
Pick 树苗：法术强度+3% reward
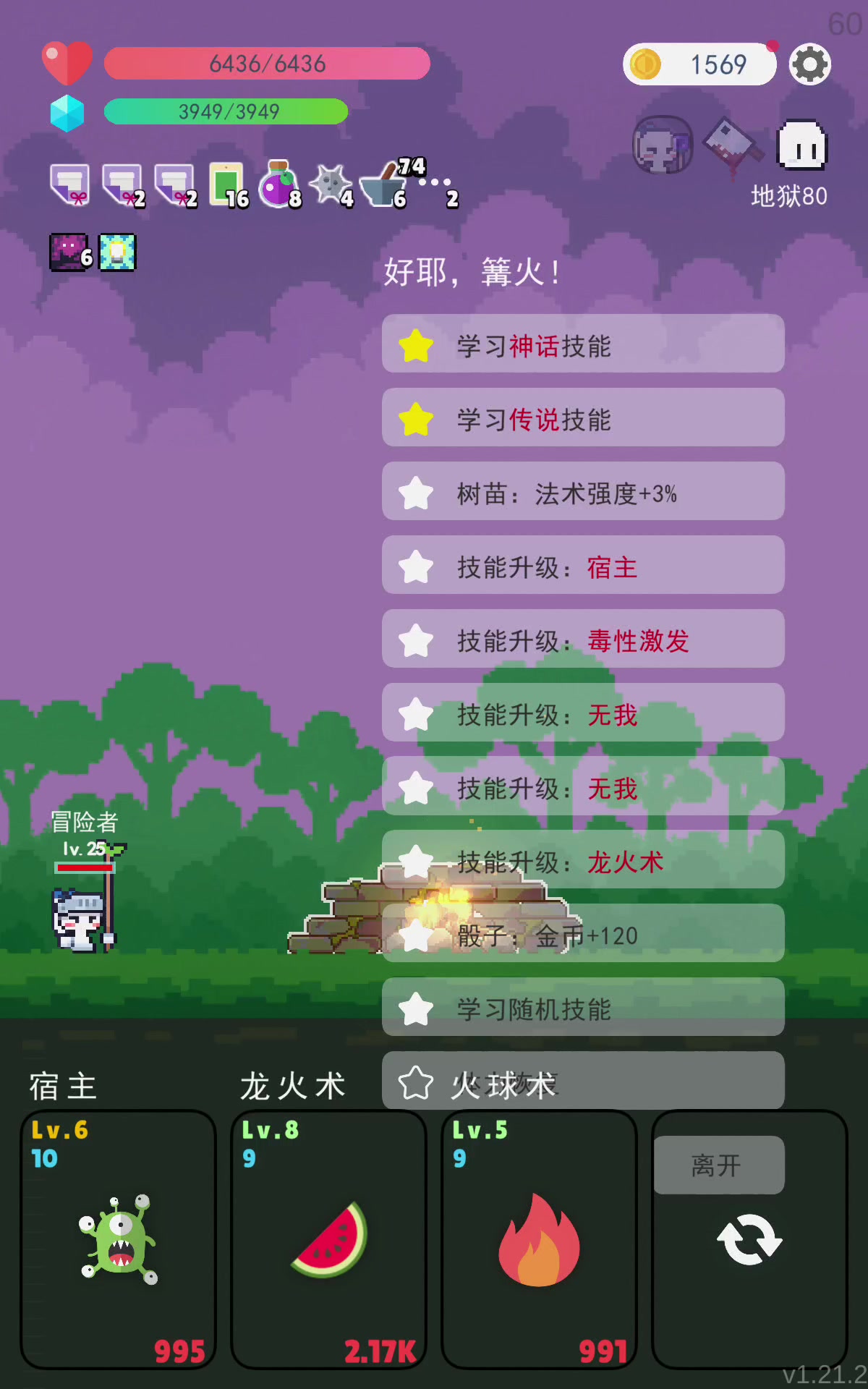pos(582,492)
